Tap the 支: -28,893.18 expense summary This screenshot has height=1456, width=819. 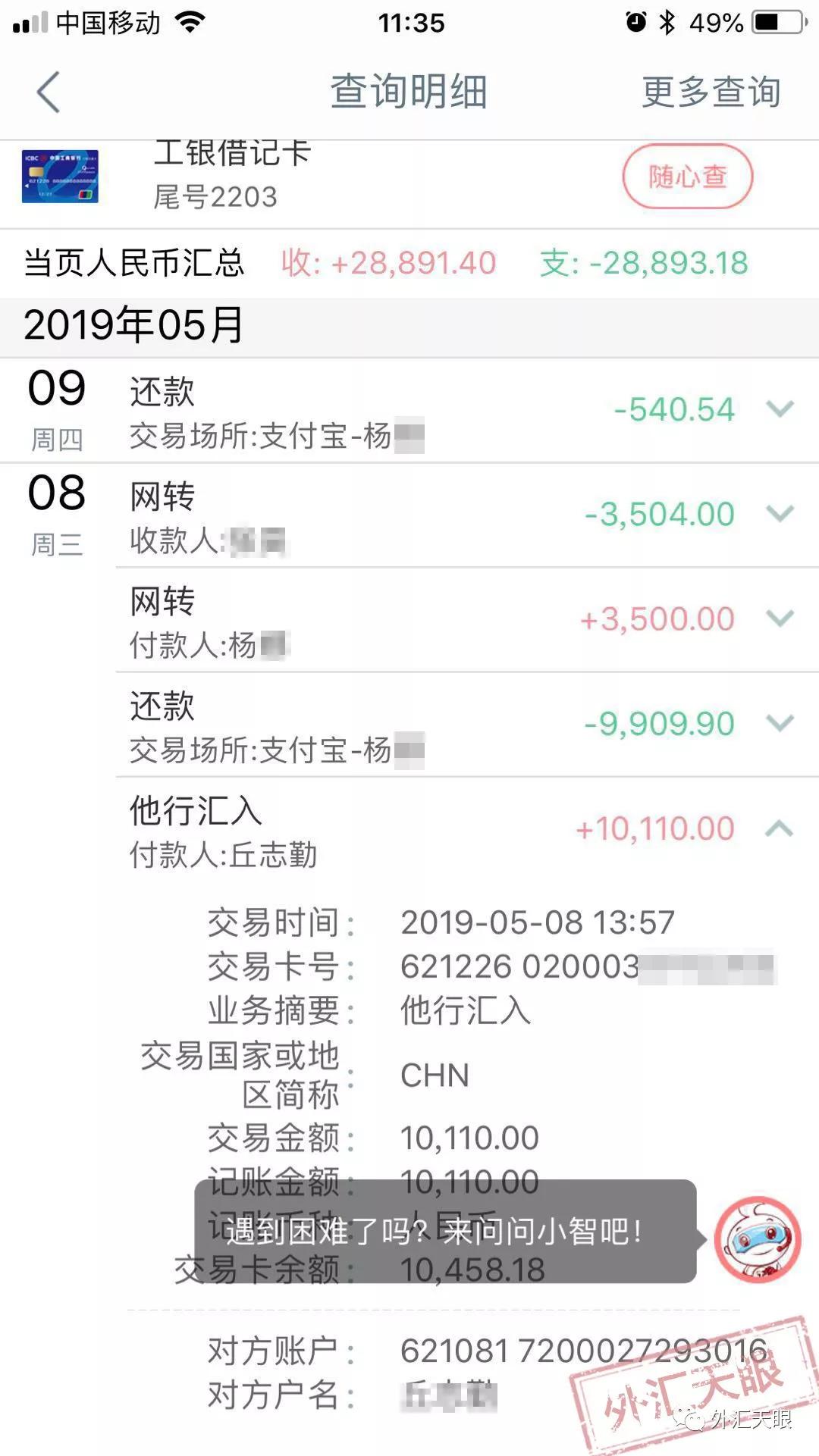[645, 261]
